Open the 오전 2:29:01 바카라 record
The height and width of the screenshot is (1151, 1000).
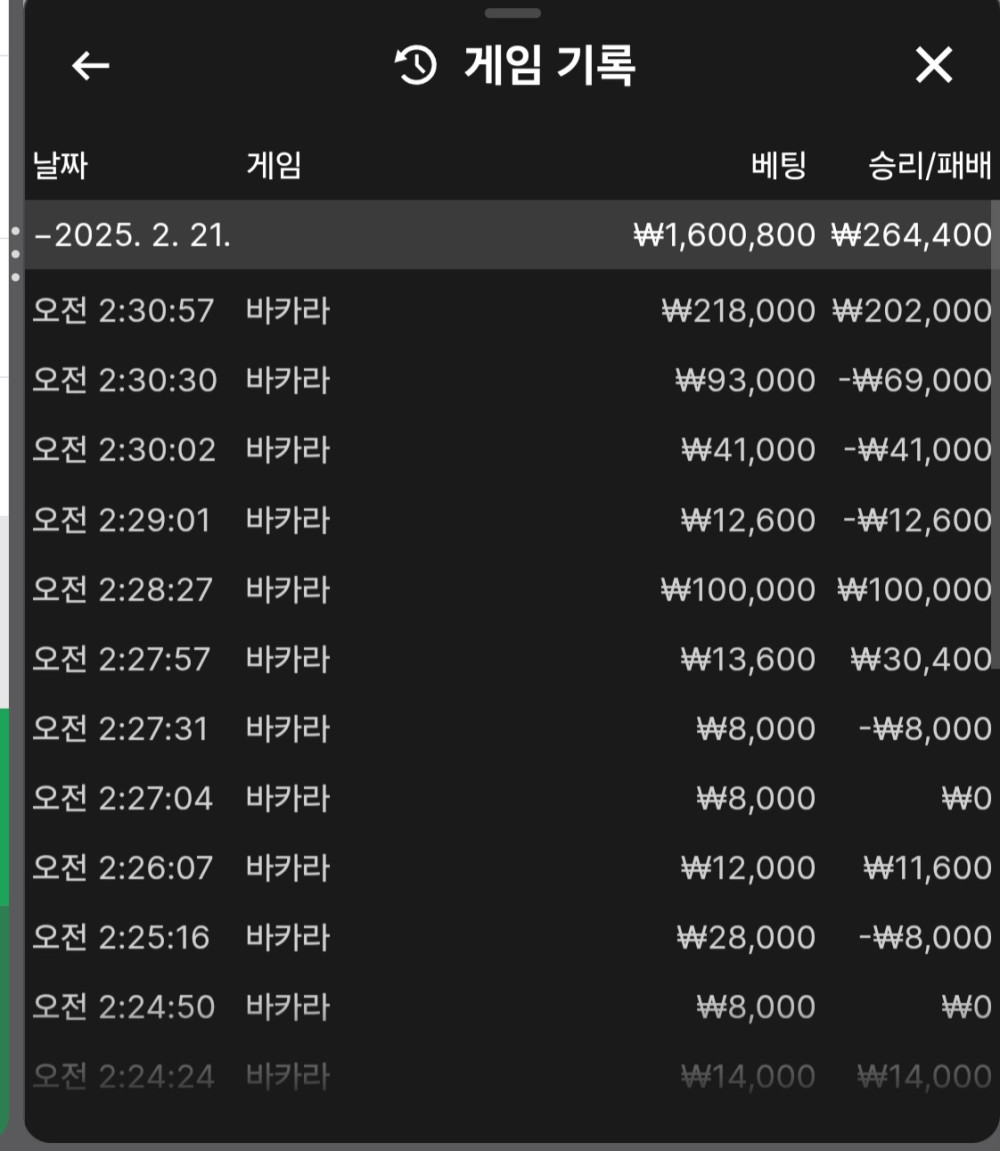[510, 520]
